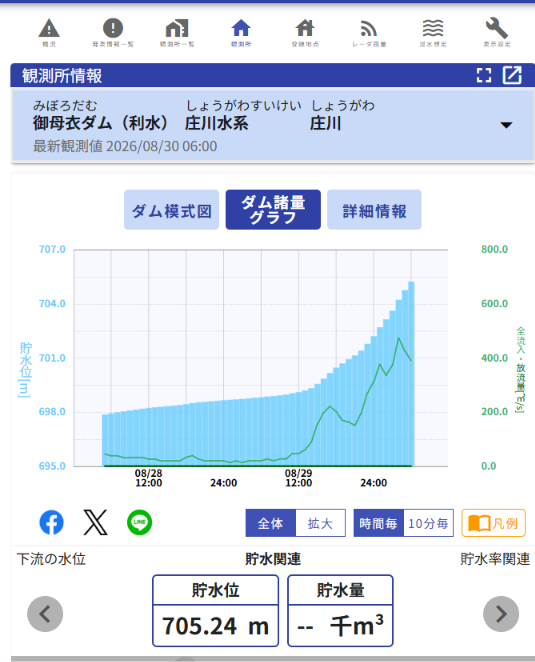
Task: Open the レーダ雨量 radar rainfall tab
Action: click(x=369, y=33)
